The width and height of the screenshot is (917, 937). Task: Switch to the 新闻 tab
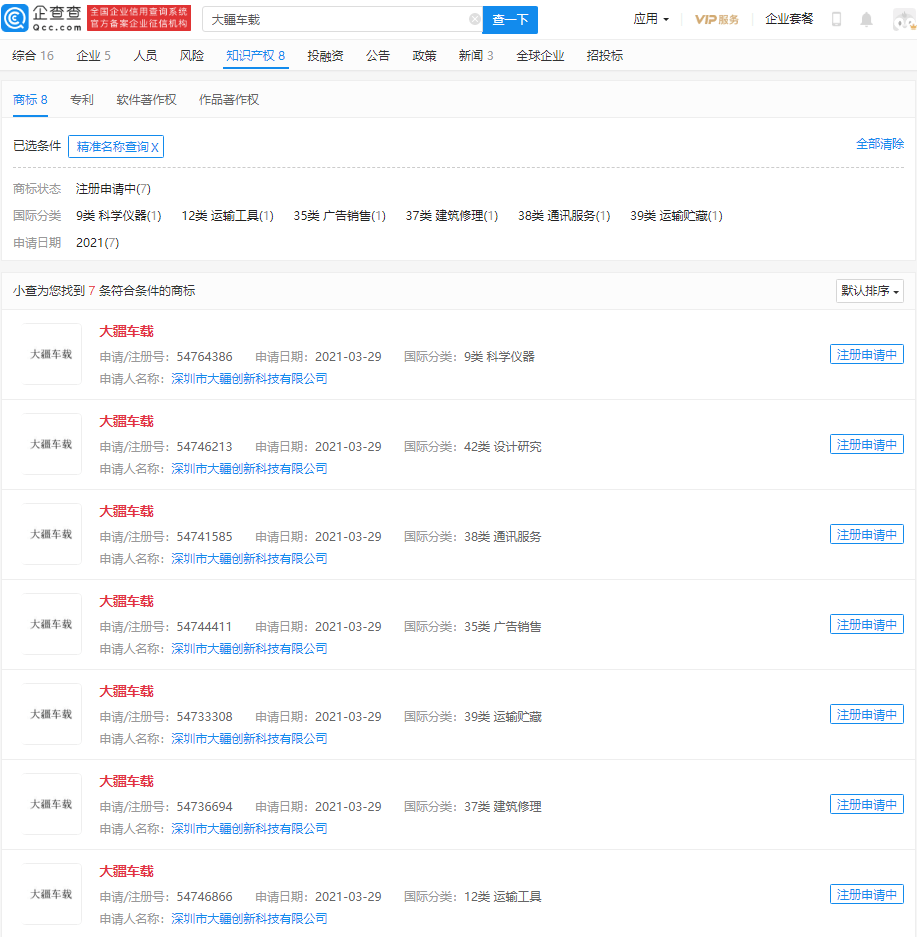476,56
